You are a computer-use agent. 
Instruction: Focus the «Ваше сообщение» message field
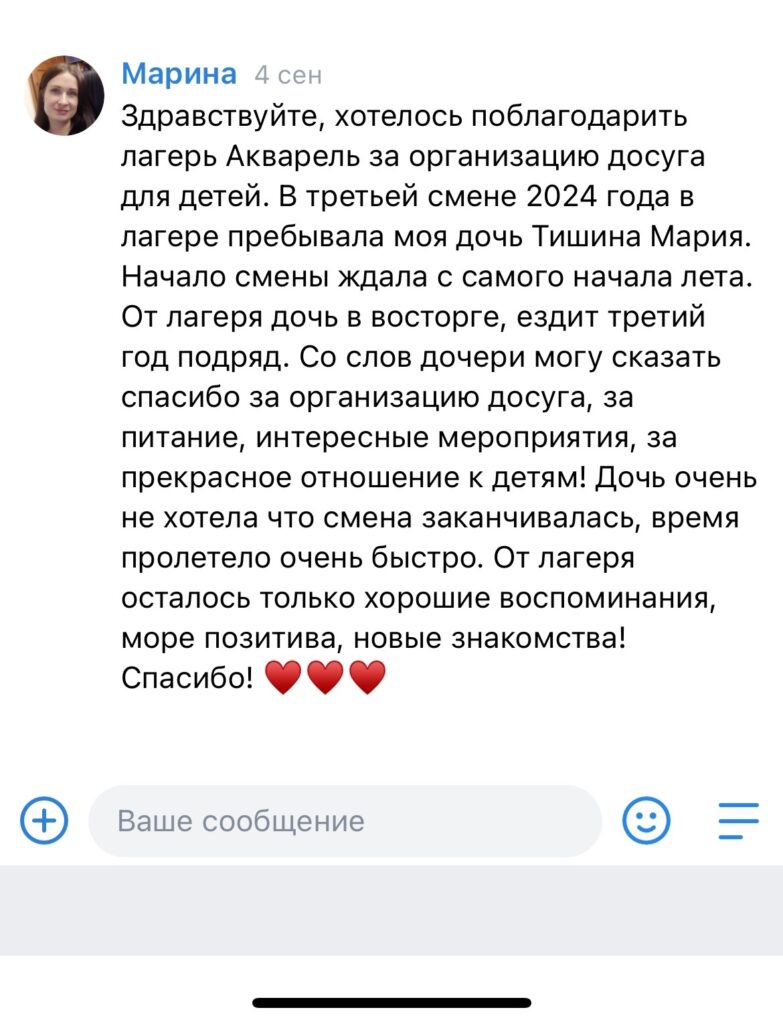click(345, 821)
